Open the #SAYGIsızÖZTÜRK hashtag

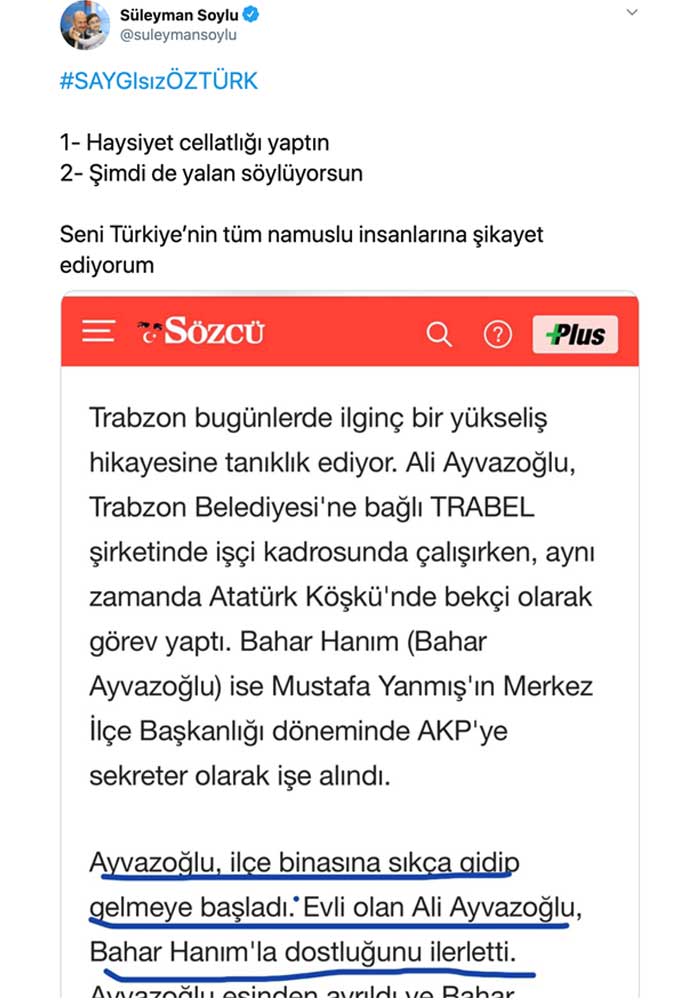(x=159, y=82)
